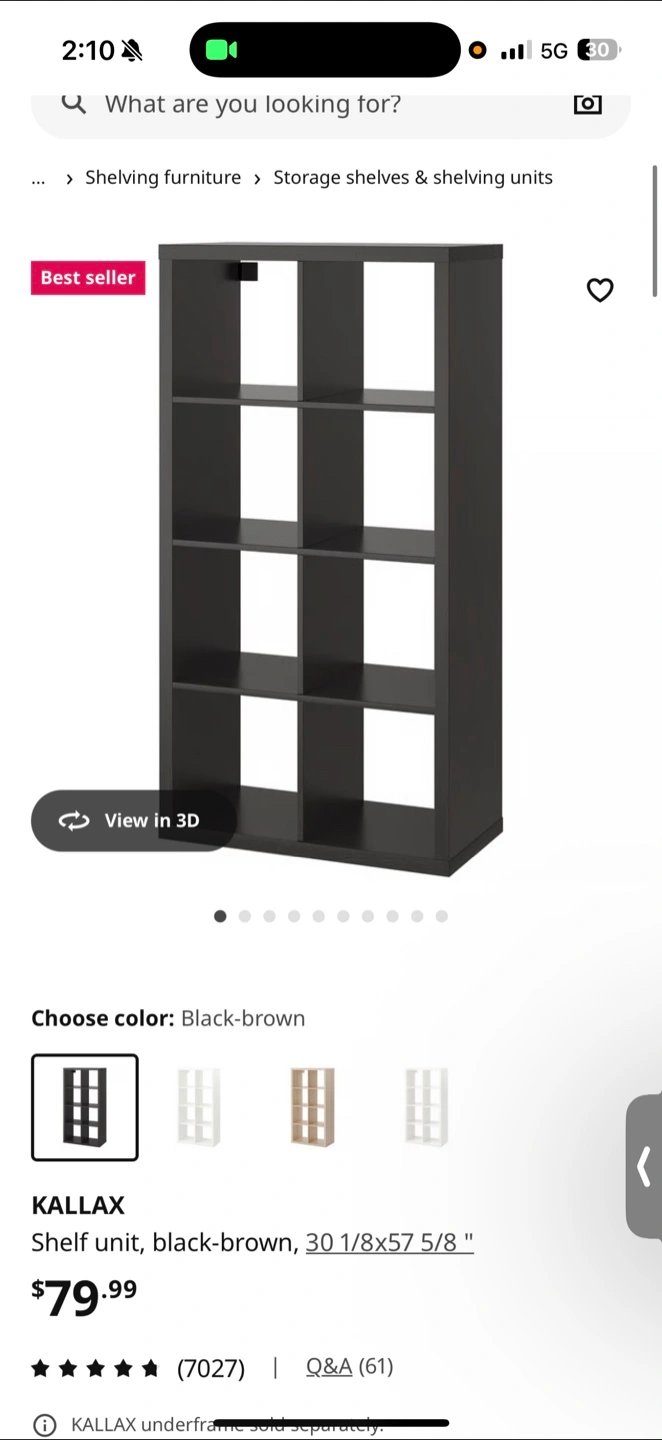662x1440 pixels.
Task: Choose the white color swatch
Action: [198, 1107]
